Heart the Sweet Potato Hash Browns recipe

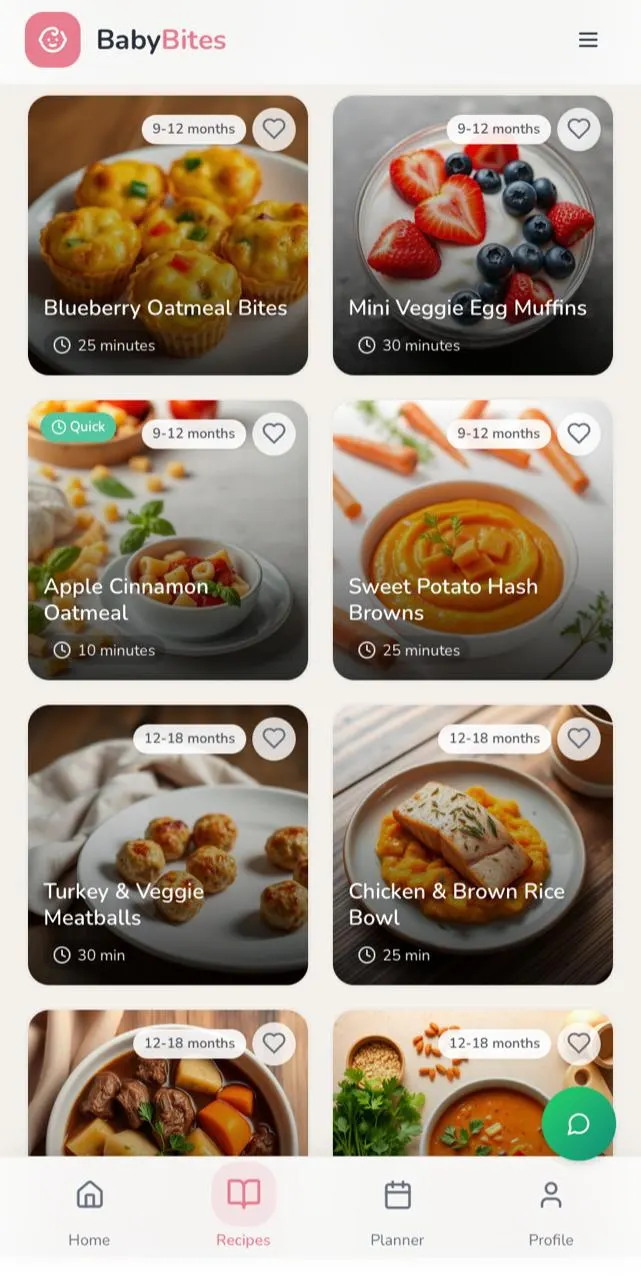pyautogui.click(x=579, y=434)
